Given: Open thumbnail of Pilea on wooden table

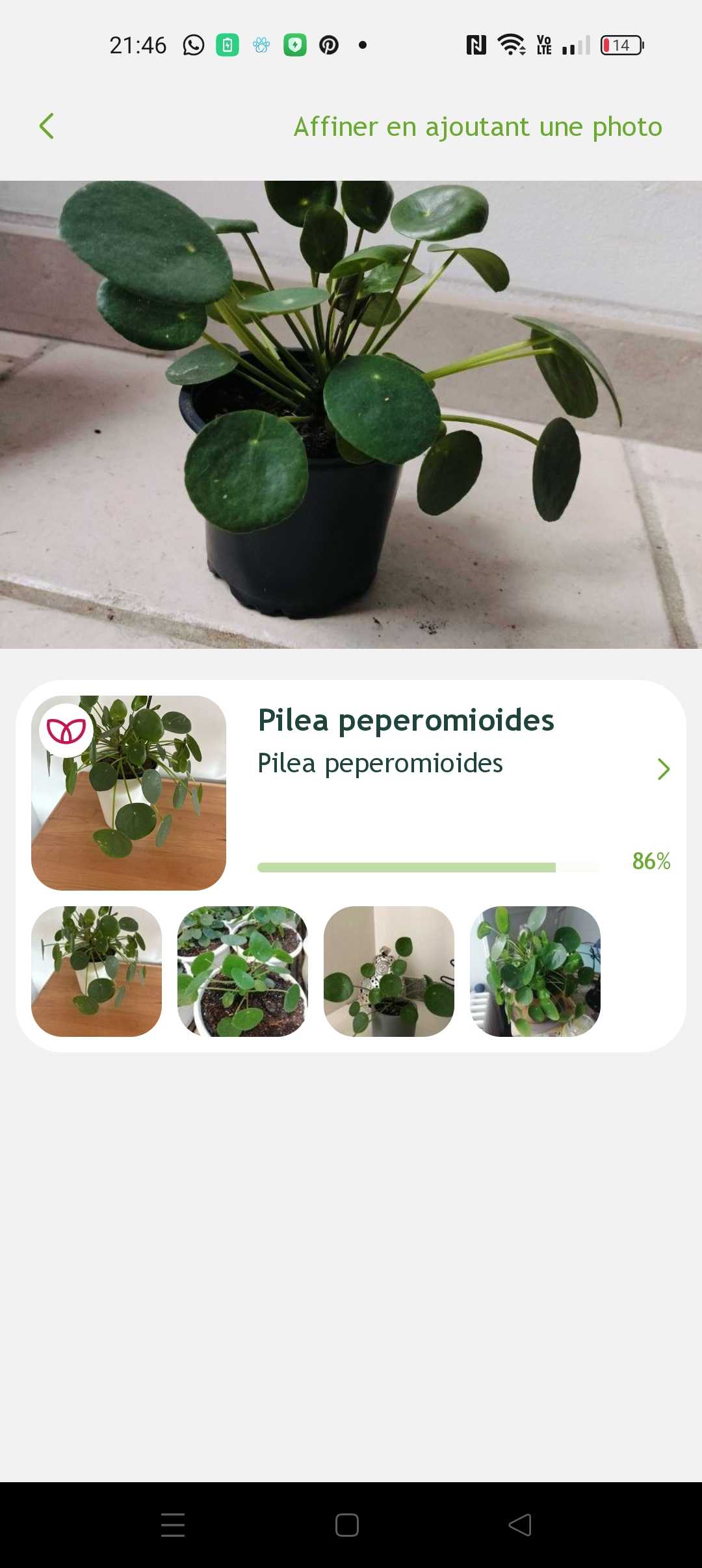Looking at the screenshot, I should (96, 971).
